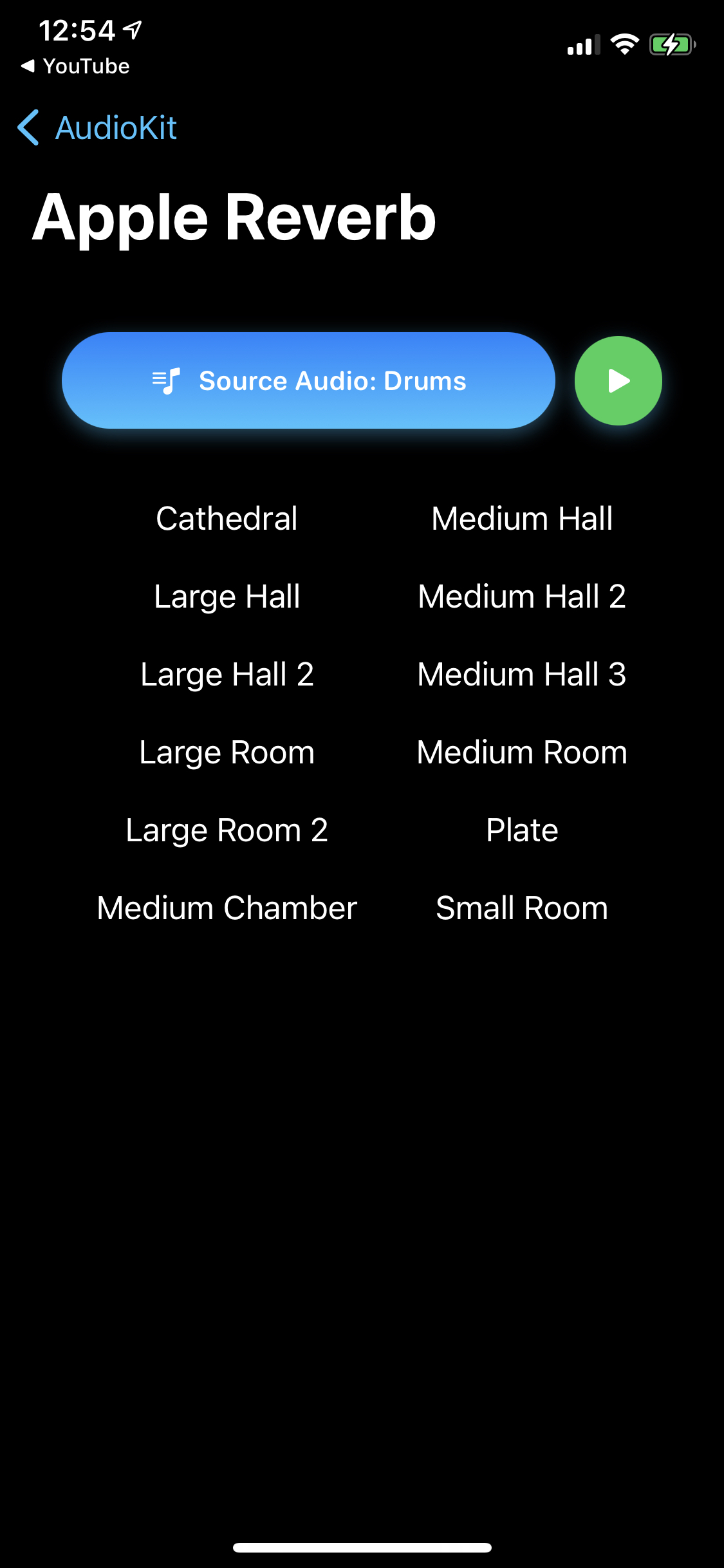Return to YouTube via the status bar link
This screenshot has width=724, height=1568.
[x=75, y=66]
